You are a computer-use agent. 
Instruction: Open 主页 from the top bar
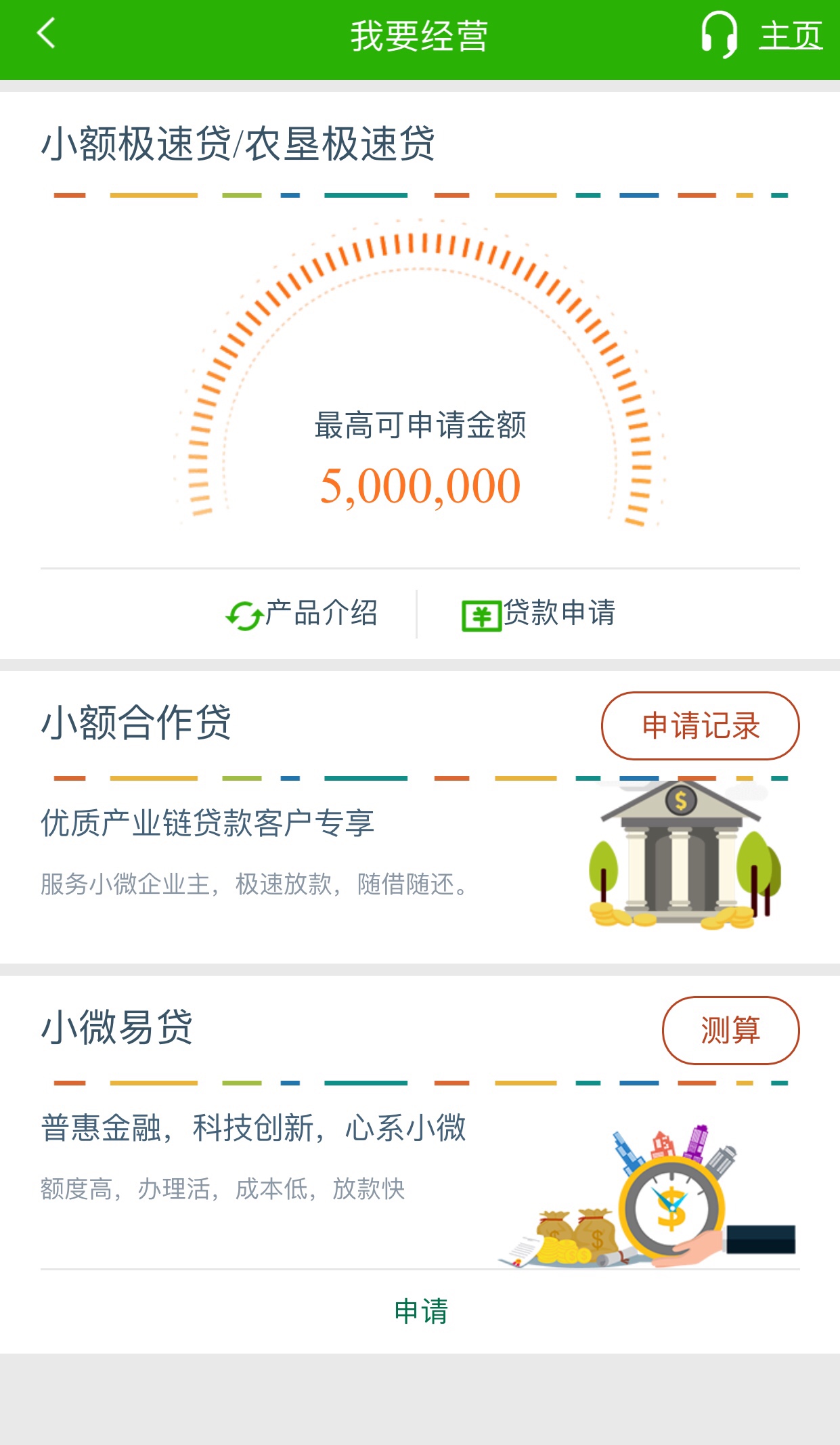pos(791,37)
